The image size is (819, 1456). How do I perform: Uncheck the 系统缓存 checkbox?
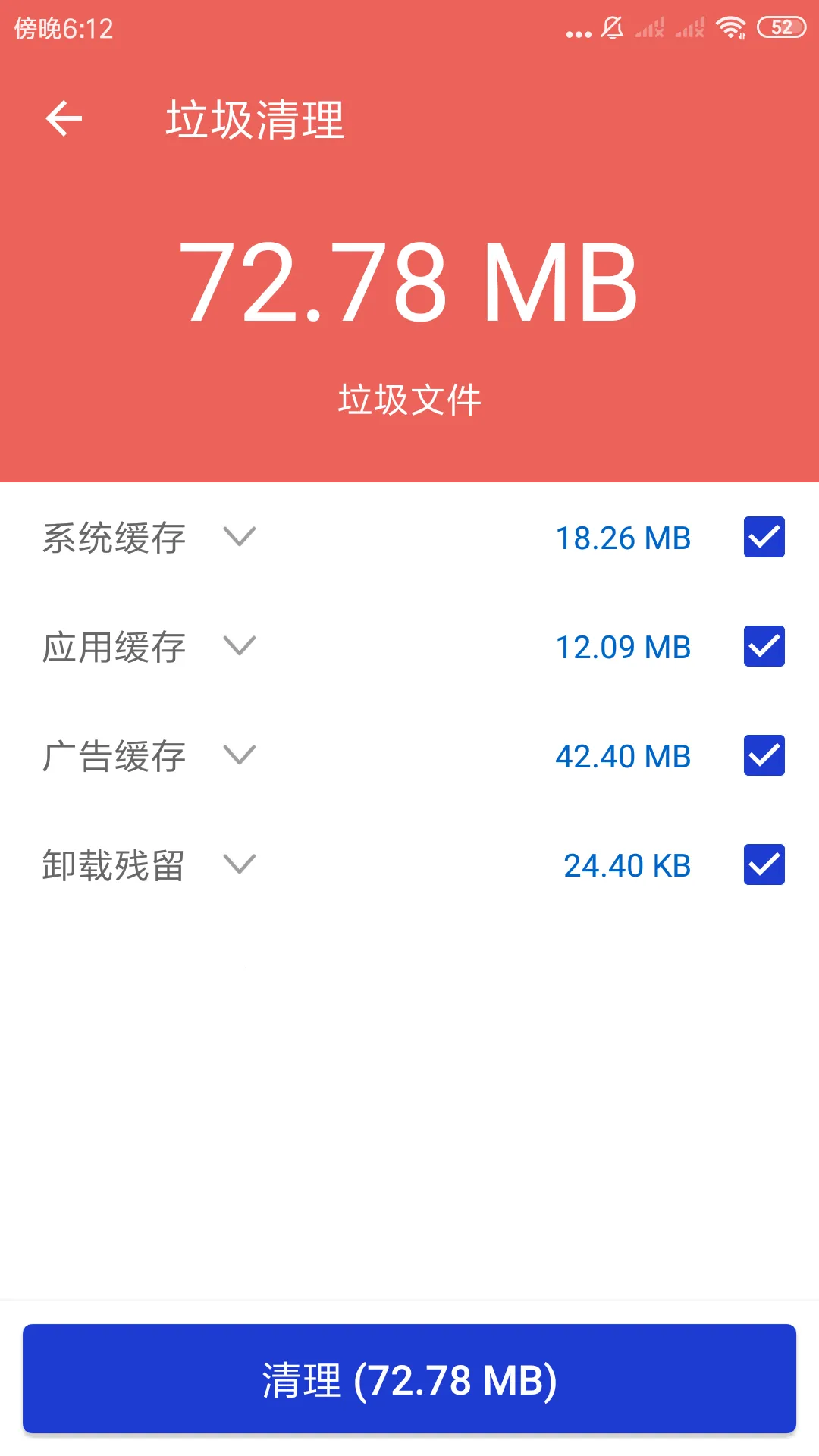(x=764, y=538)
